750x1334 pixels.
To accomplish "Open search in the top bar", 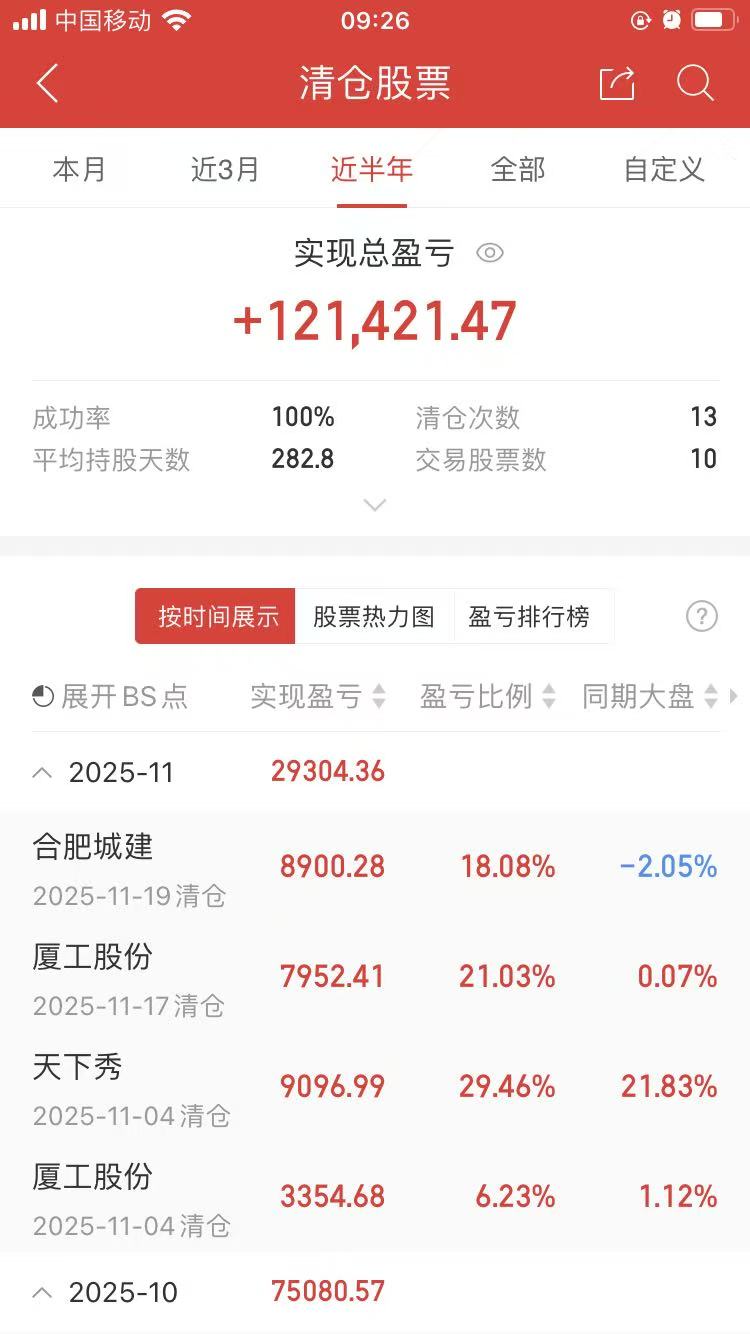I will click(x=694, y=84).
